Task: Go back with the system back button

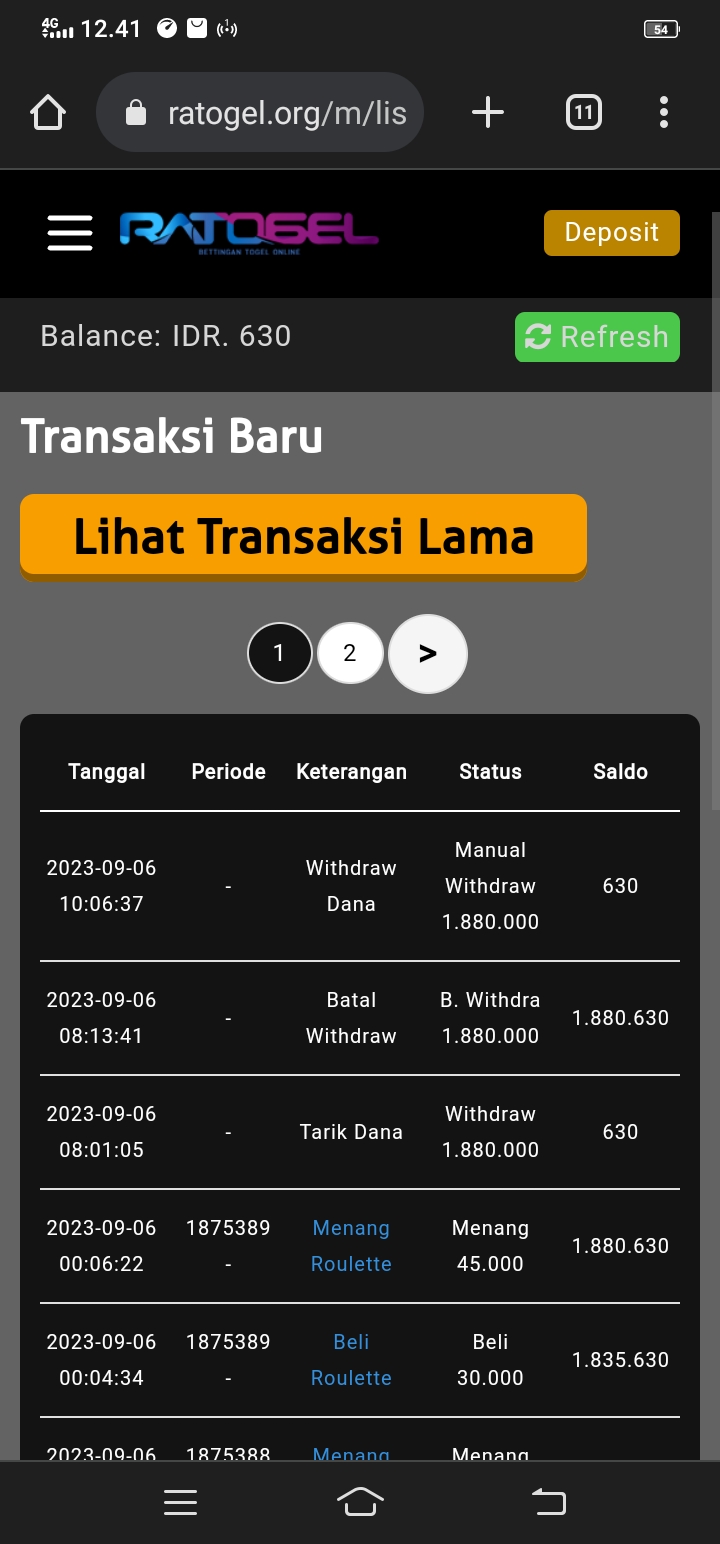Action: tap(548, 1501)
